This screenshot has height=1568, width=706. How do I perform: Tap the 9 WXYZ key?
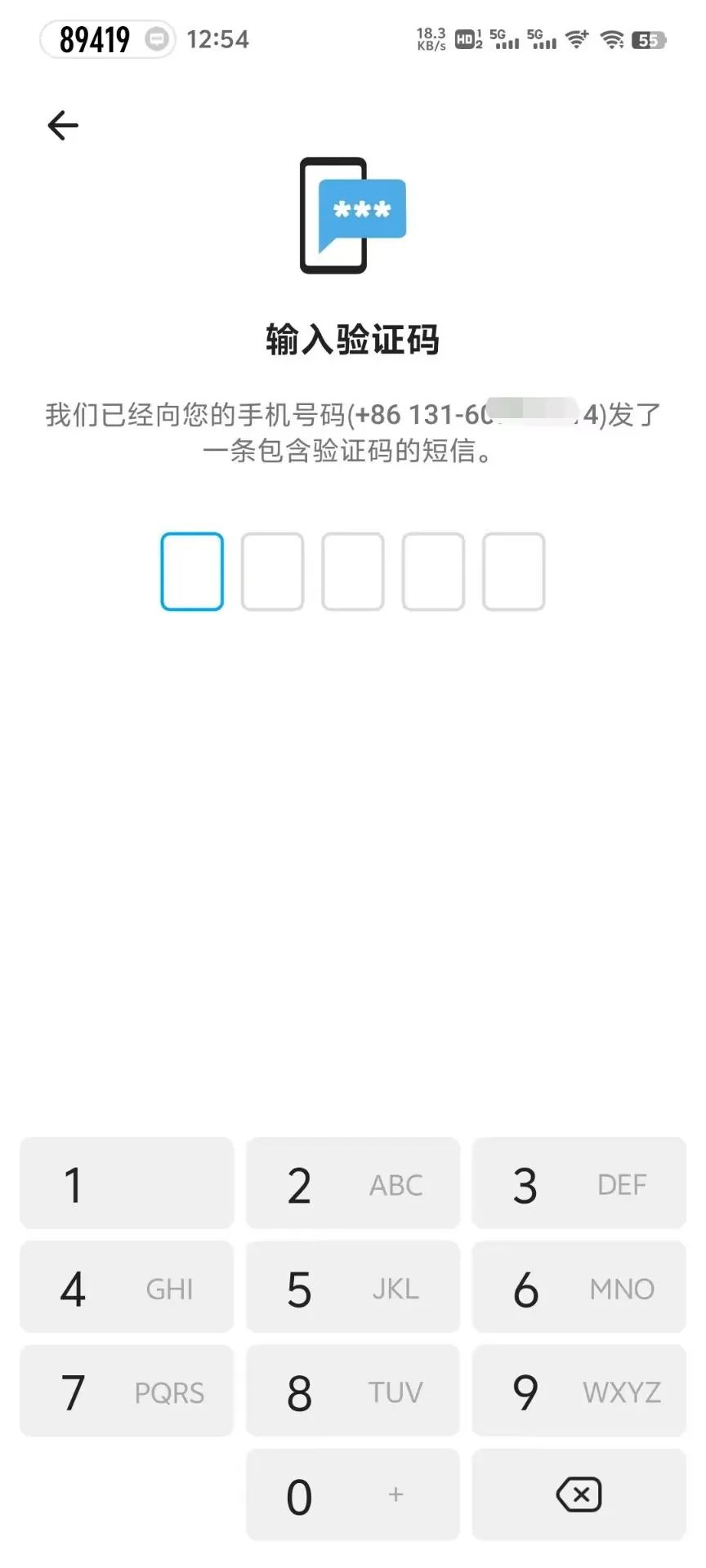click(579, 1391)
